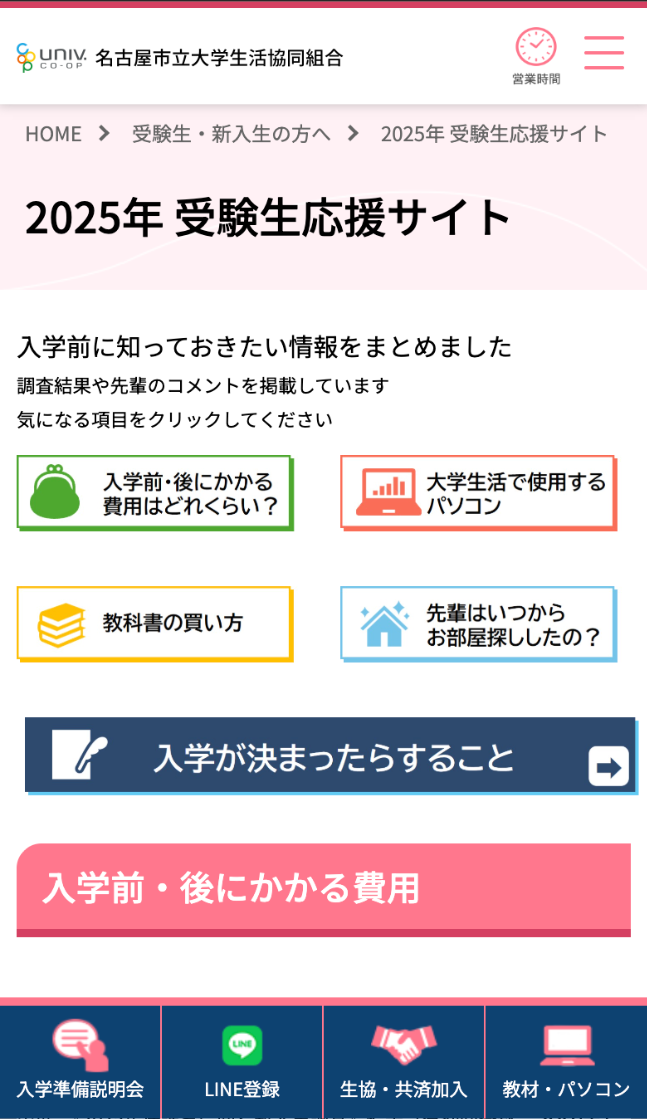Go to the HOME breadcrumb
The width and height of the screenshot is (647, 1119).
click(x=53, y=134)
